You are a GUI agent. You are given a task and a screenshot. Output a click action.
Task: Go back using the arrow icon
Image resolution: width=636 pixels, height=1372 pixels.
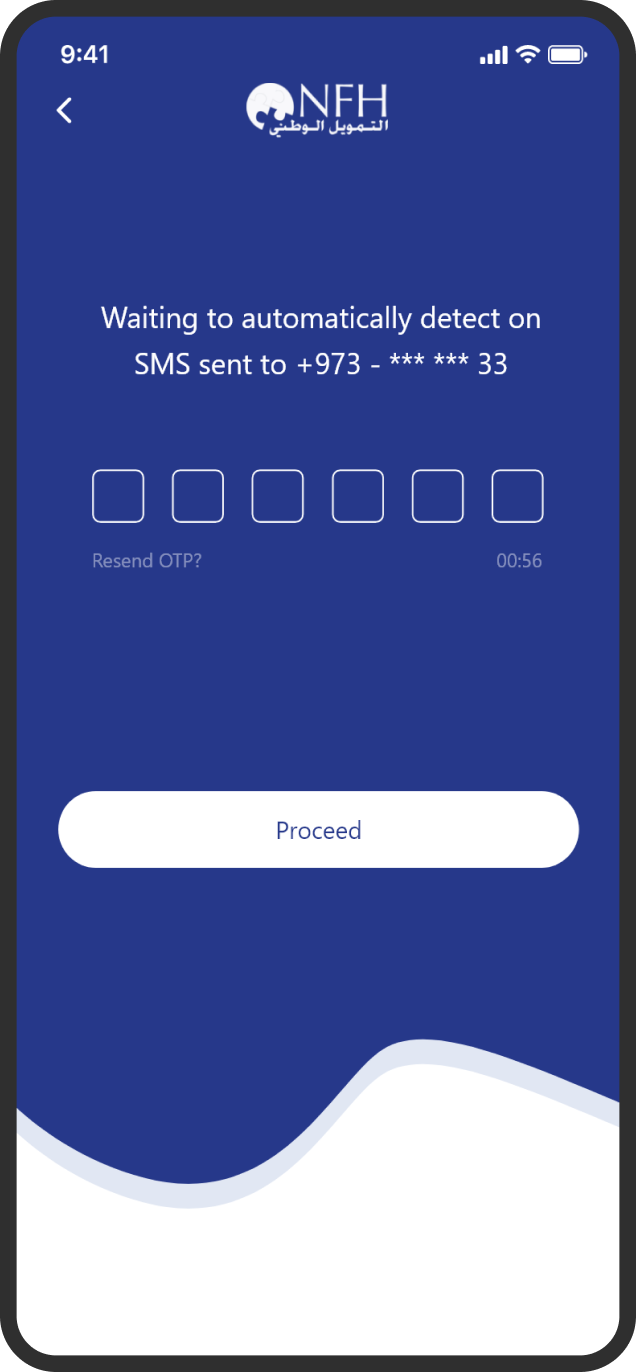pos(64,110)
